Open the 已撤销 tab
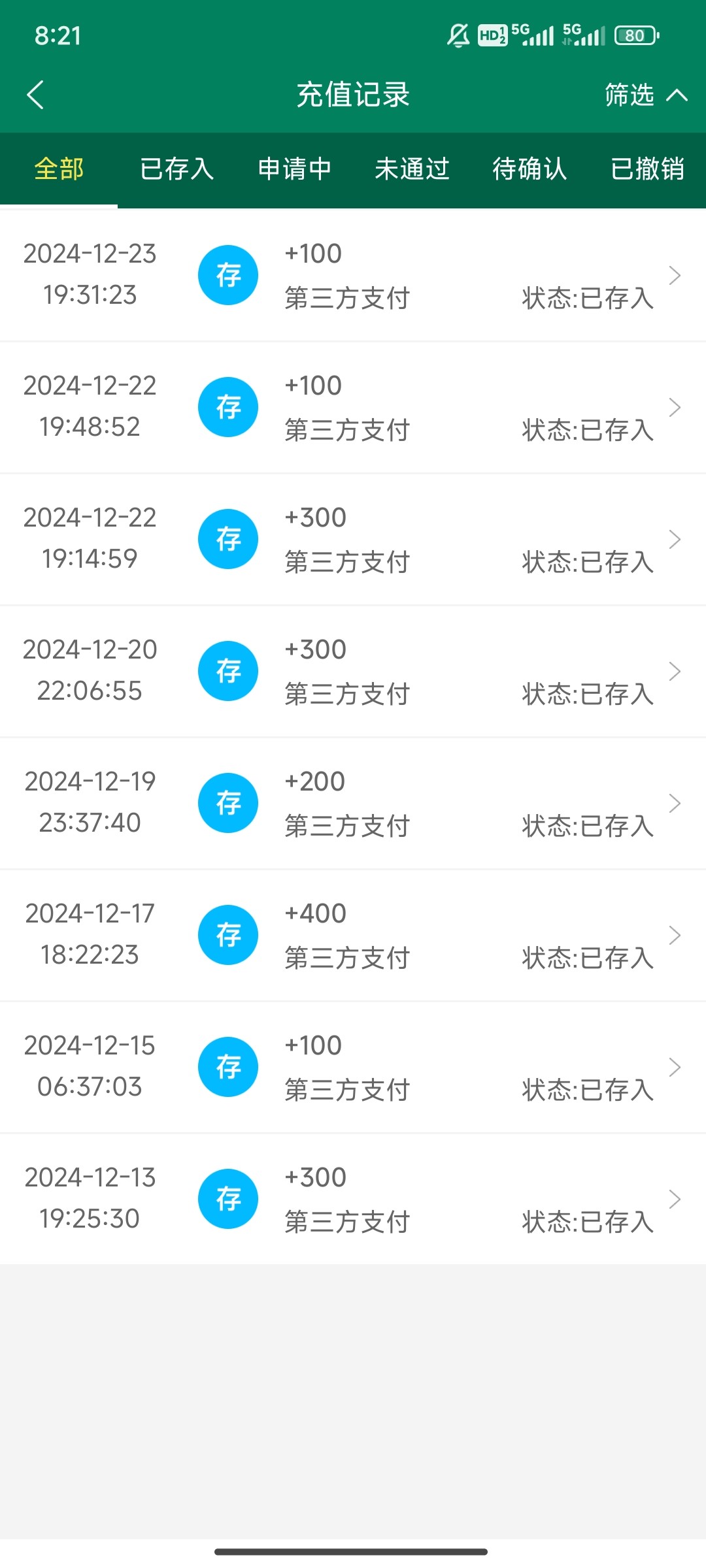 [x=647, y=169]
